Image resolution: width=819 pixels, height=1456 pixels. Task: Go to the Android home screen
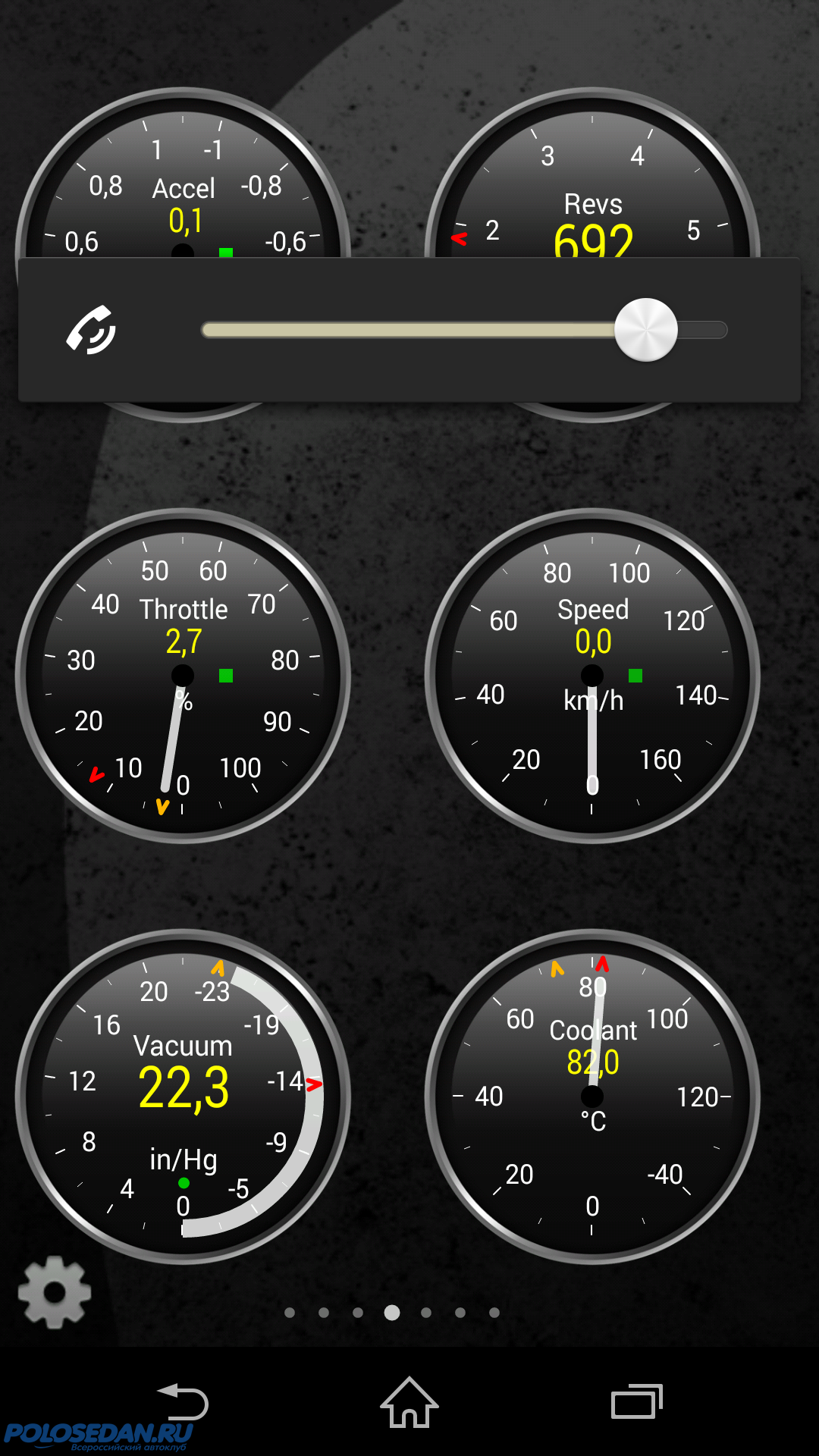pyautogui.click(x=409, y=1402)
